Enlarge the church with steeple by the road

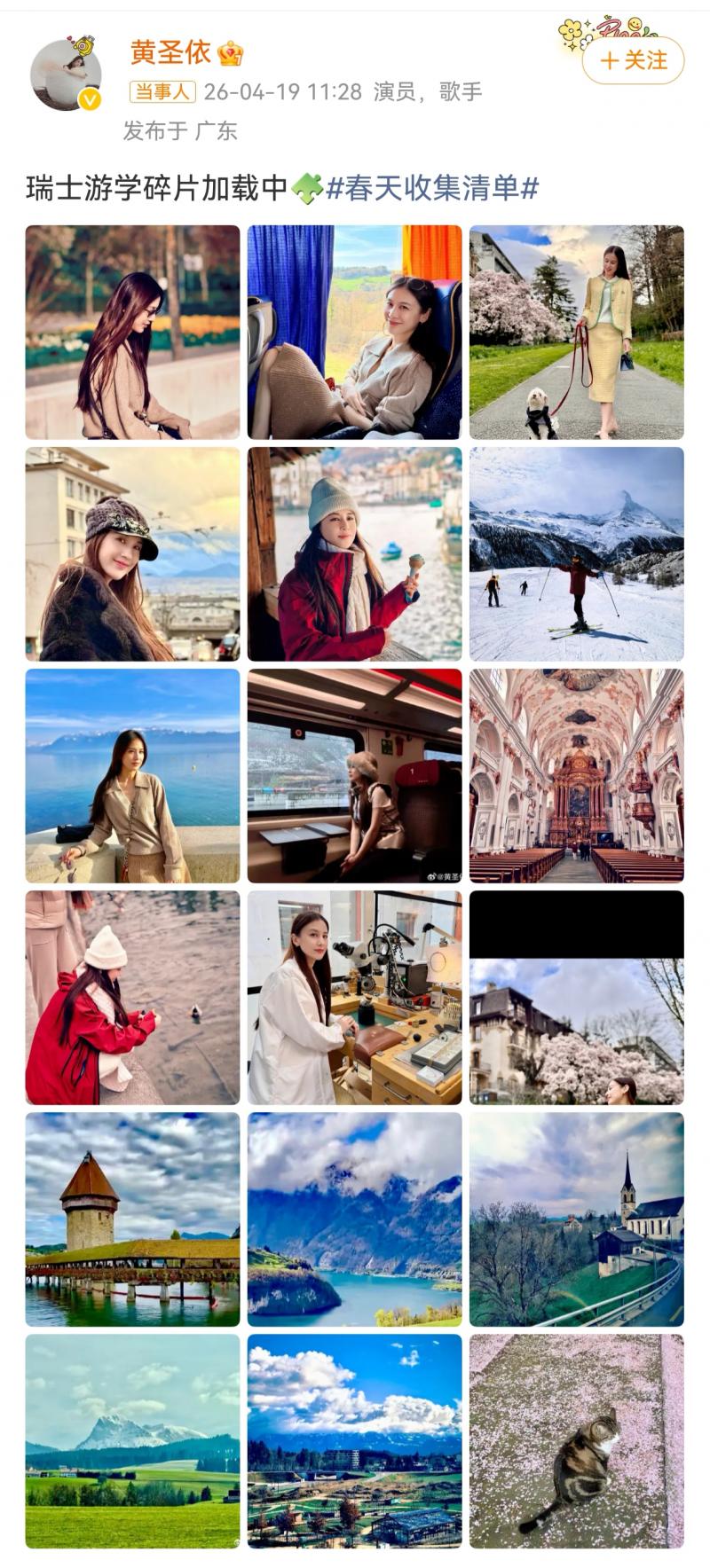[x=576, y=1219]
